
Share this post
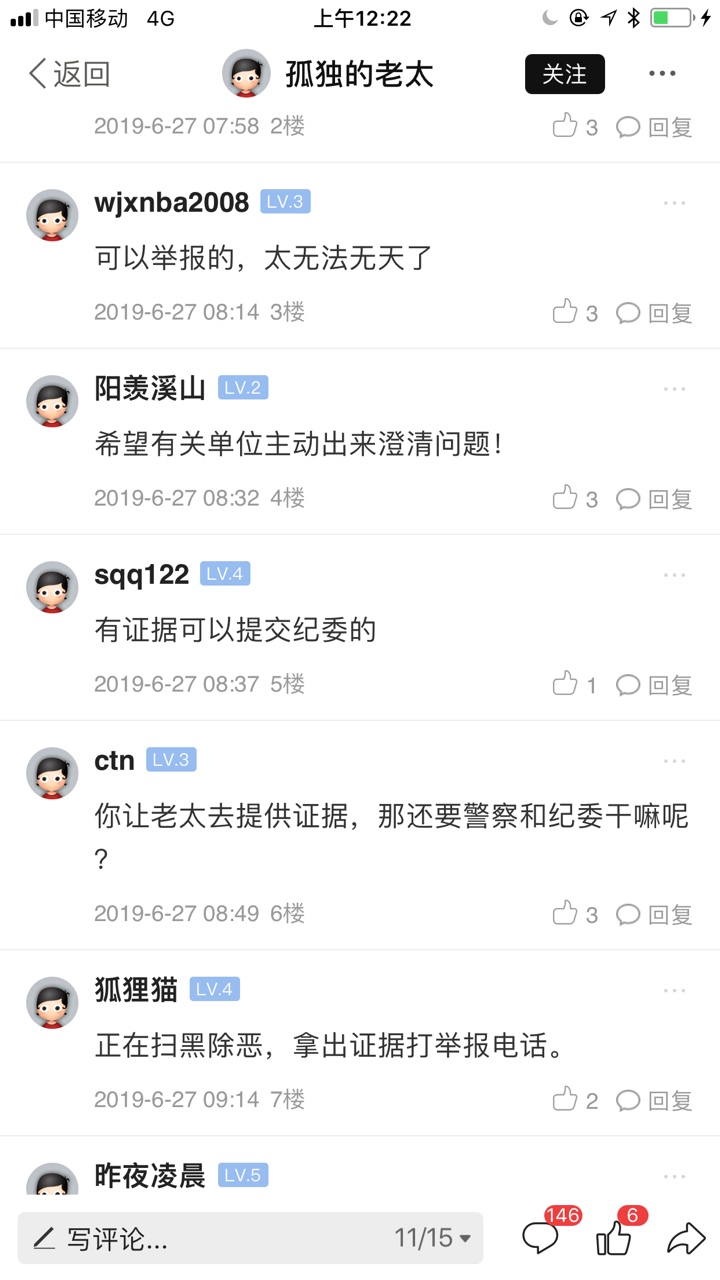click(686, 1238)
